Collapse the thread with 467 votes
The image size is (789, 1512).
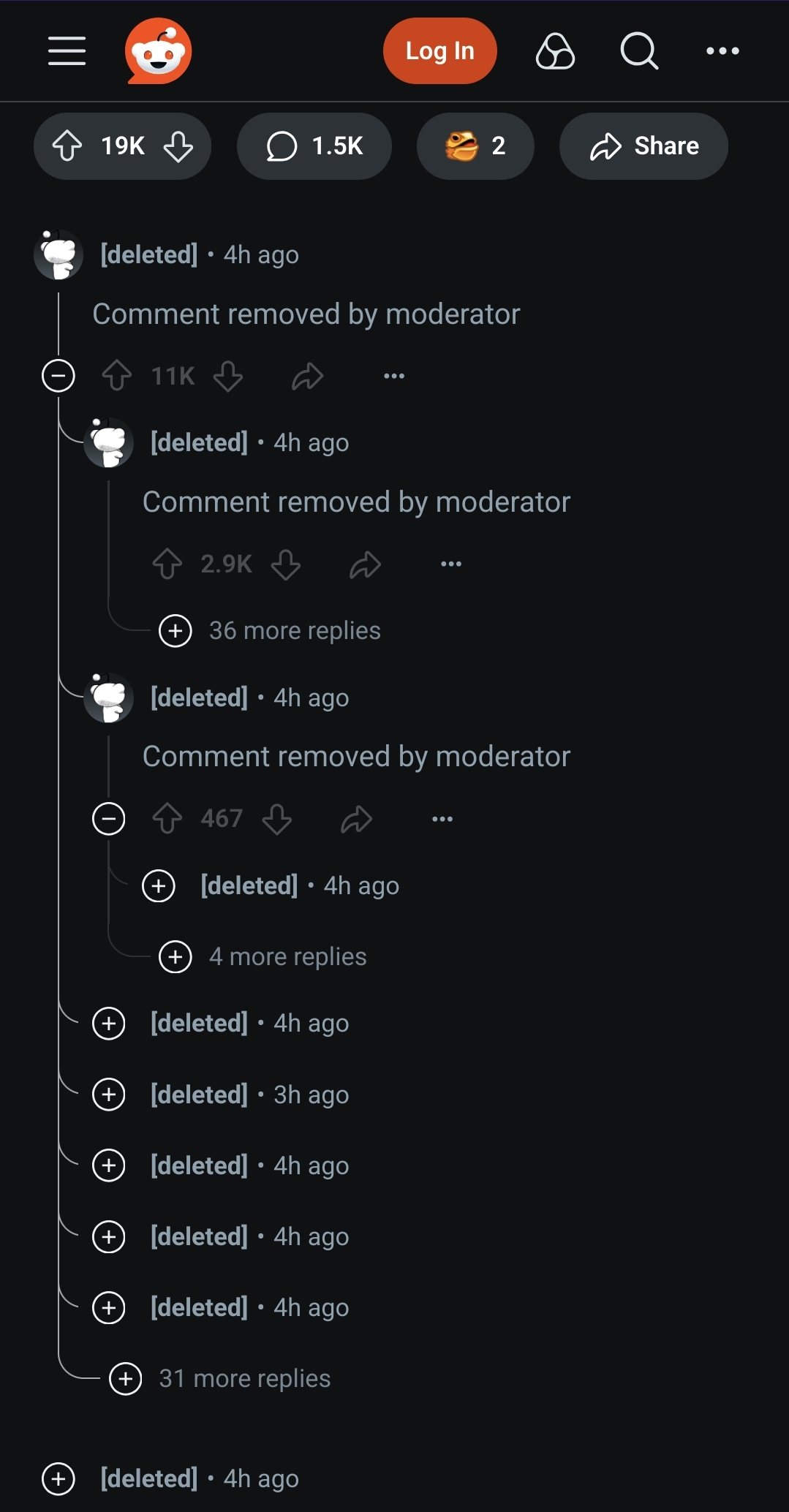click(109, 819)
